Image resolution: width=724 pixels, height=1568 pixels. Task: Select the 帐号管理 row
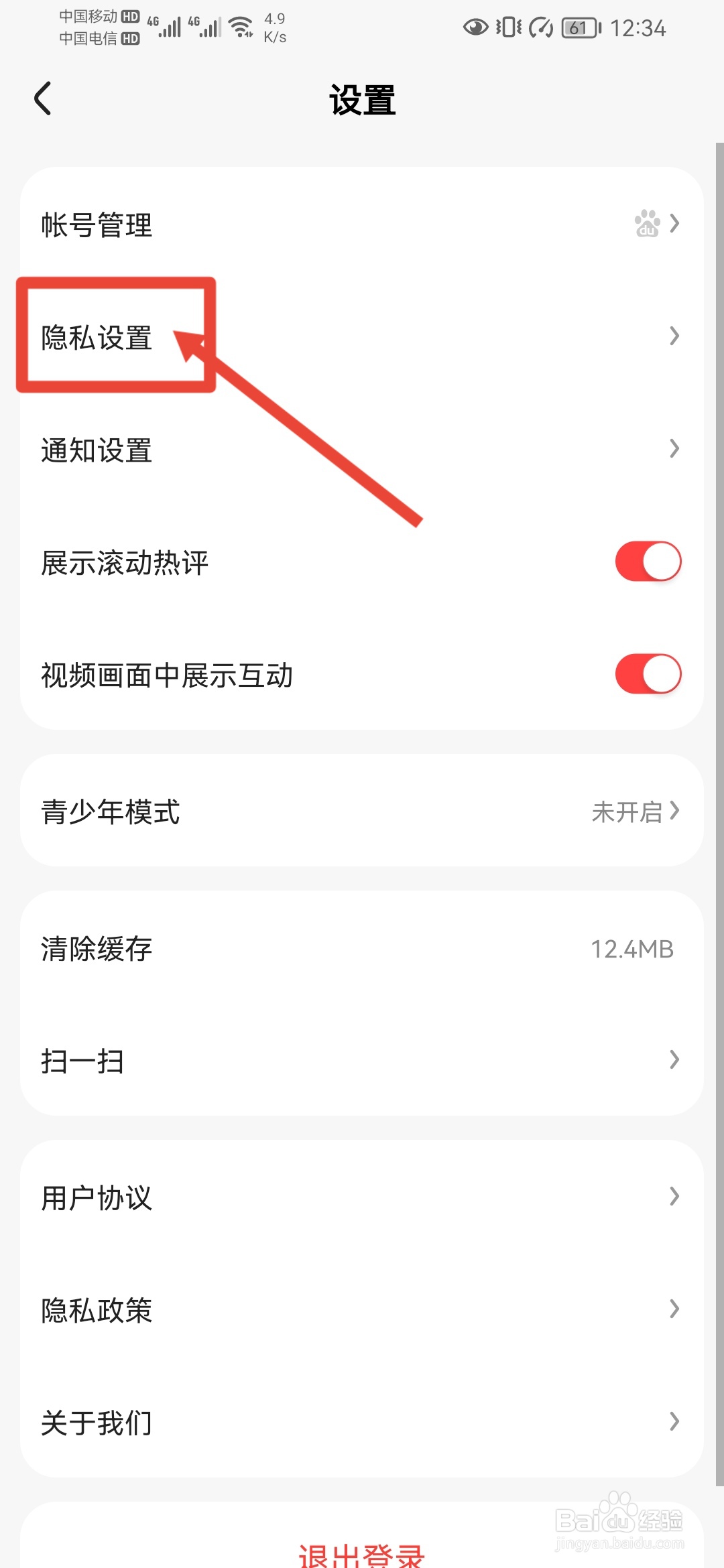point(268,224)
